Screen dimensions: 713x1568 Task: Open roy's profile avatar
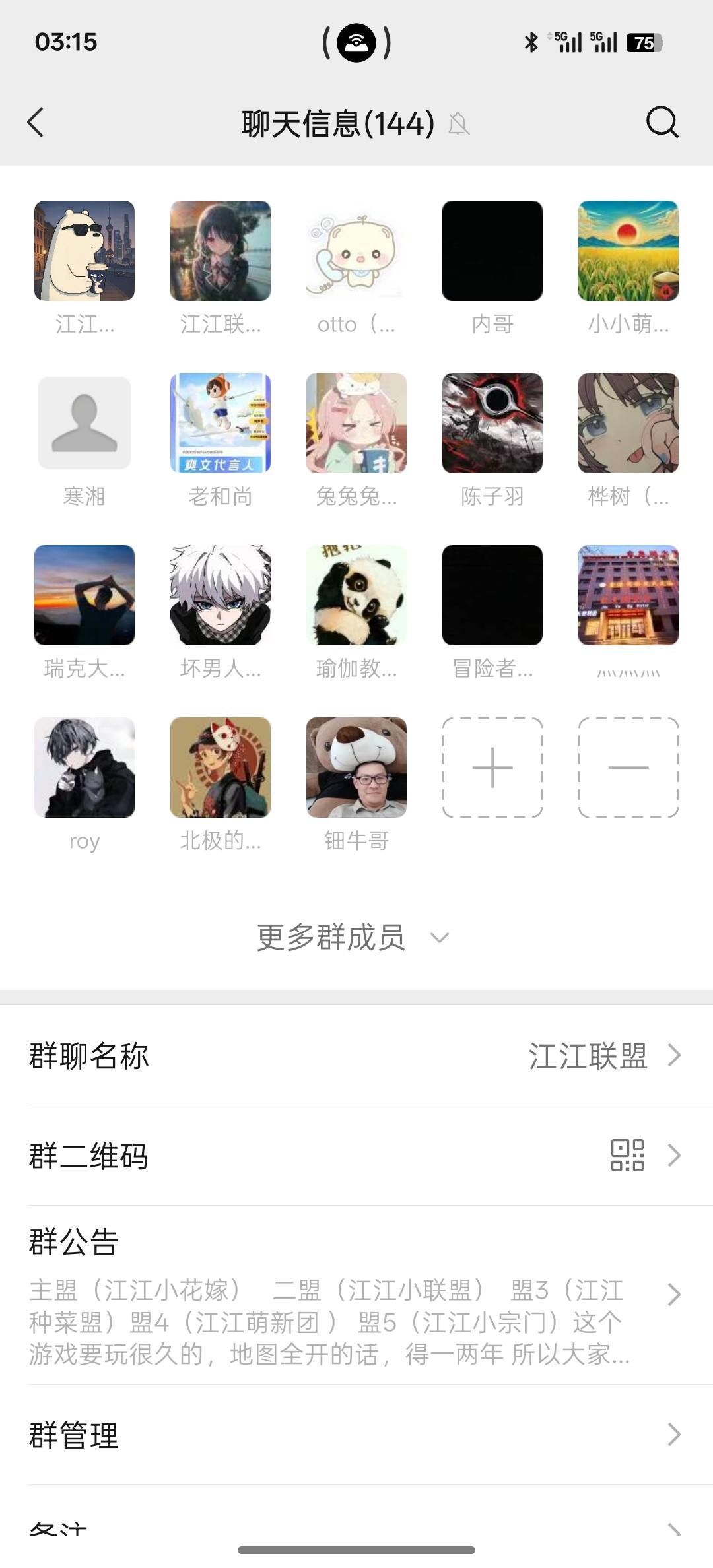tap(85, 768)
